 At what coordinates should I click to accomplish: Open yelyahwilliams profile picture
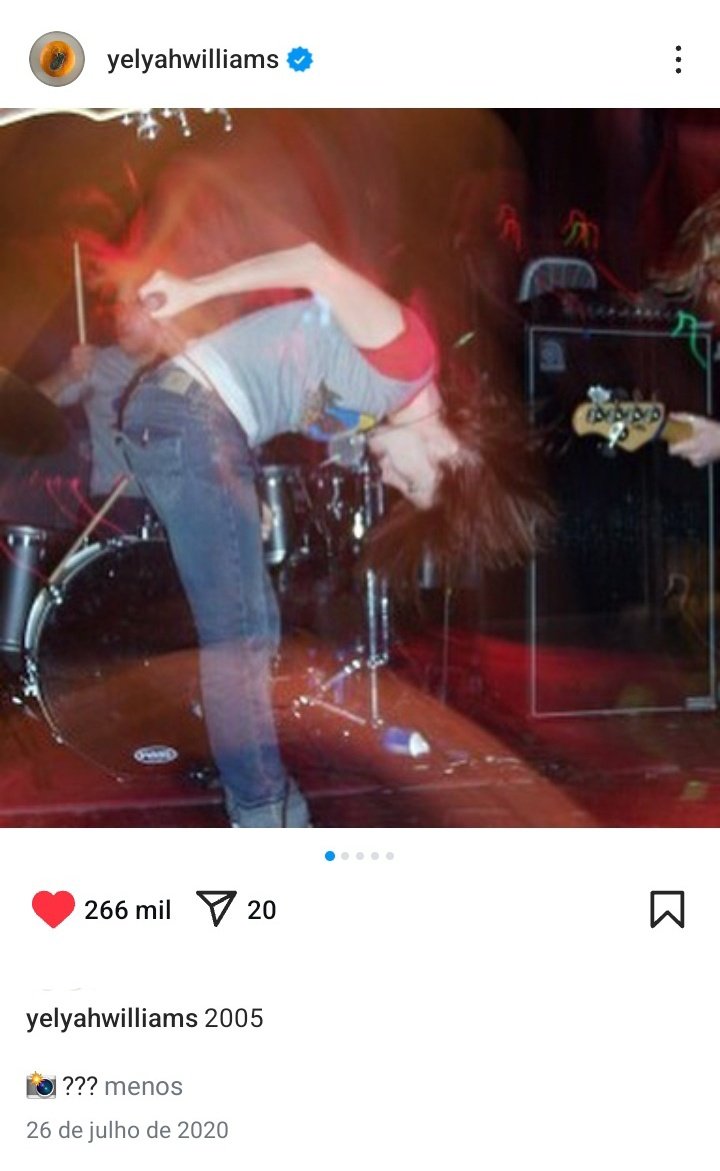57,59
